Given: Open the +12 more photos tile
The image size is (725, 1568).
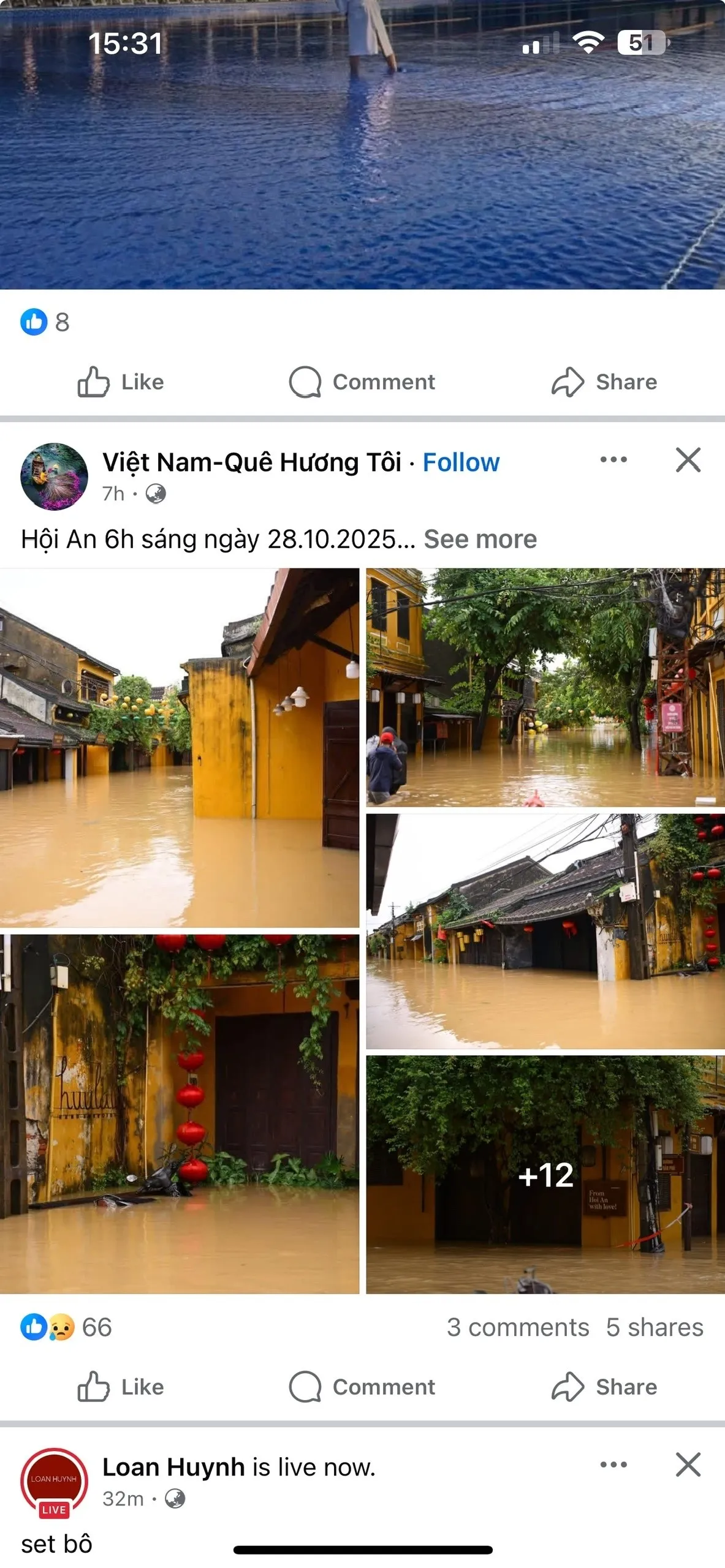Looking at the screenshot, I should [x=545, y=1174].
